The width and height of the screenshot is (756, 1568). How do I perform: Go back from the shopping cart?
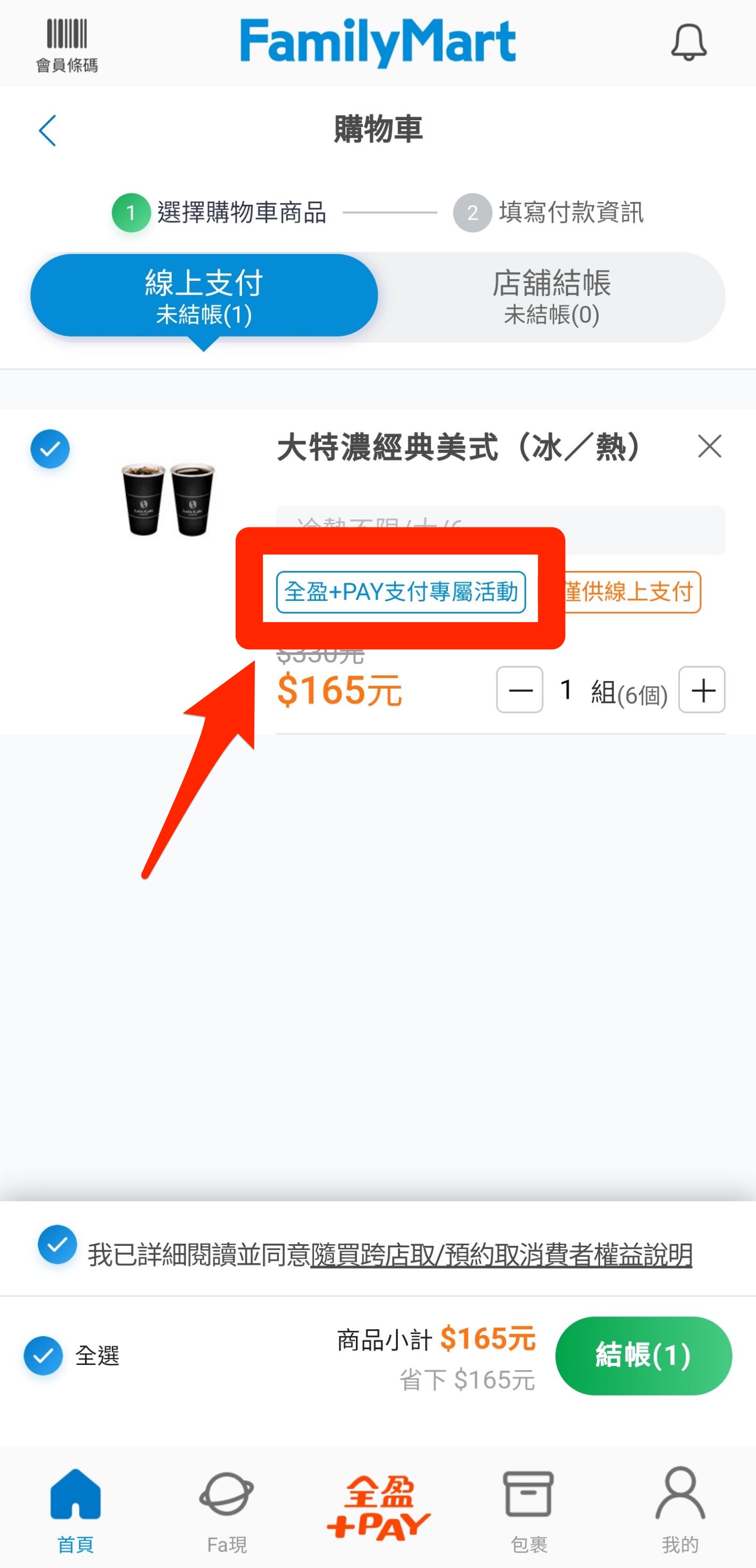point(47,130)
